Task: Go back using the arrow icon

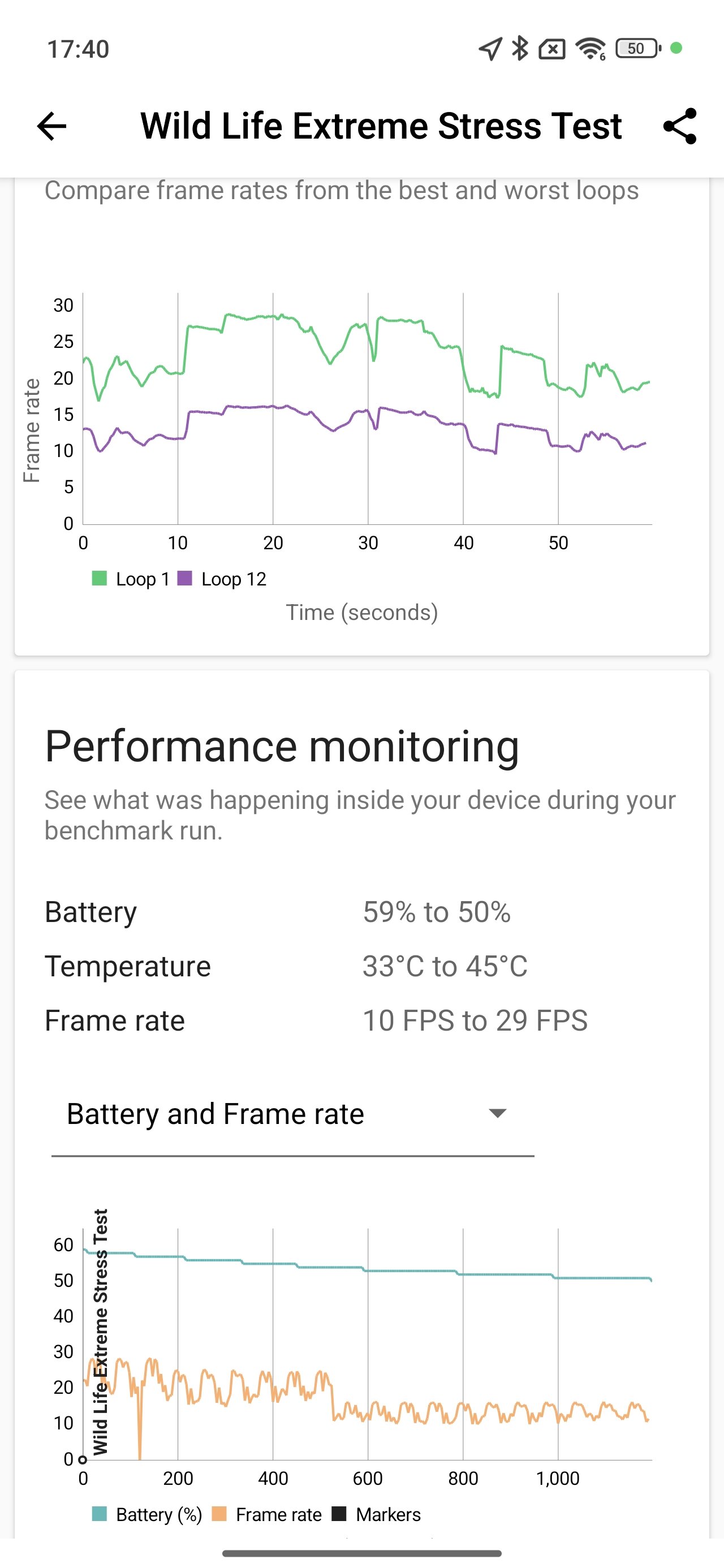Action: click(x=52, y=127)
